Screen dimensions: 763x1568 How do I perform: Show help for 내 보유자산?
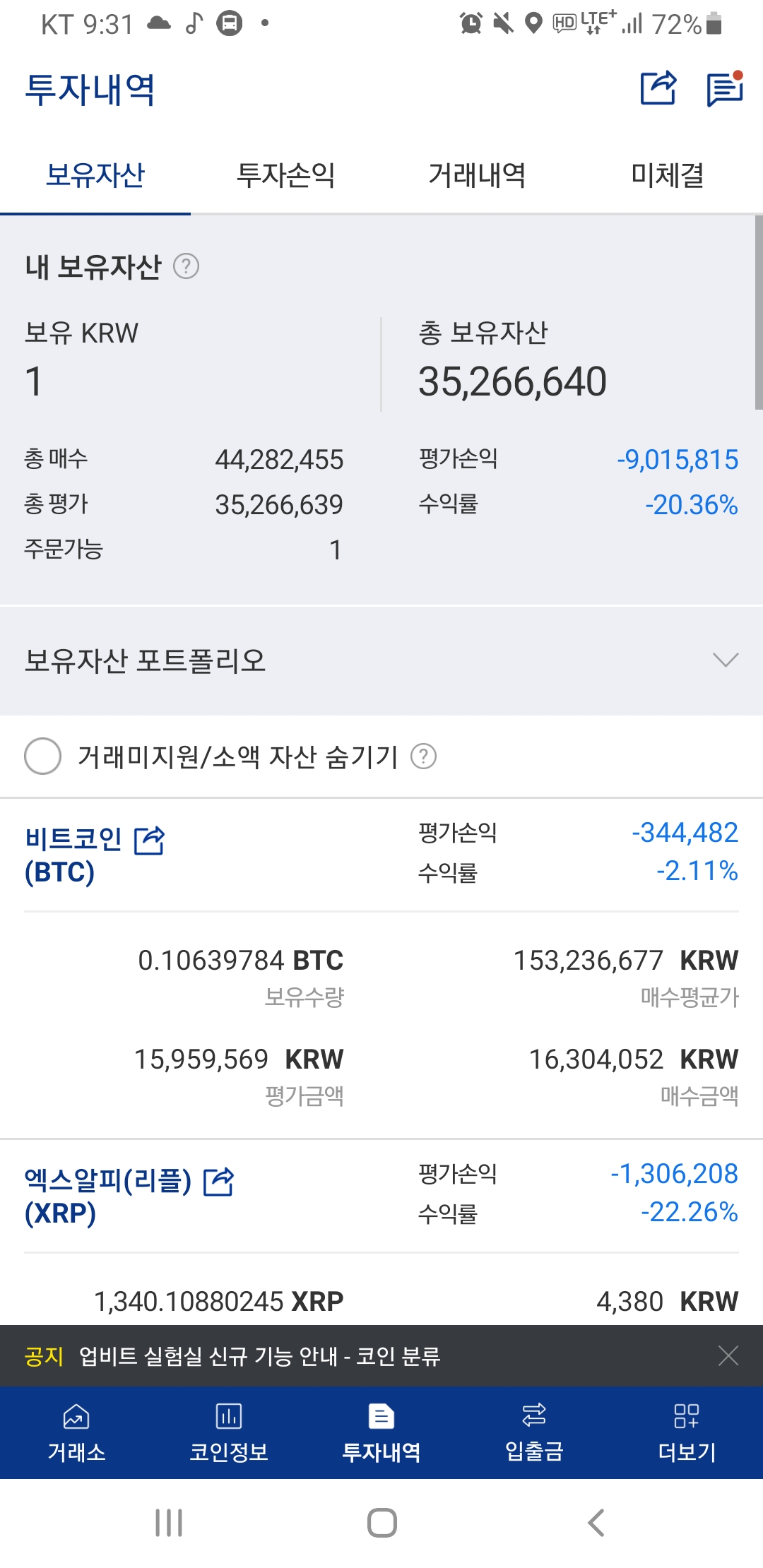[186, 266]
